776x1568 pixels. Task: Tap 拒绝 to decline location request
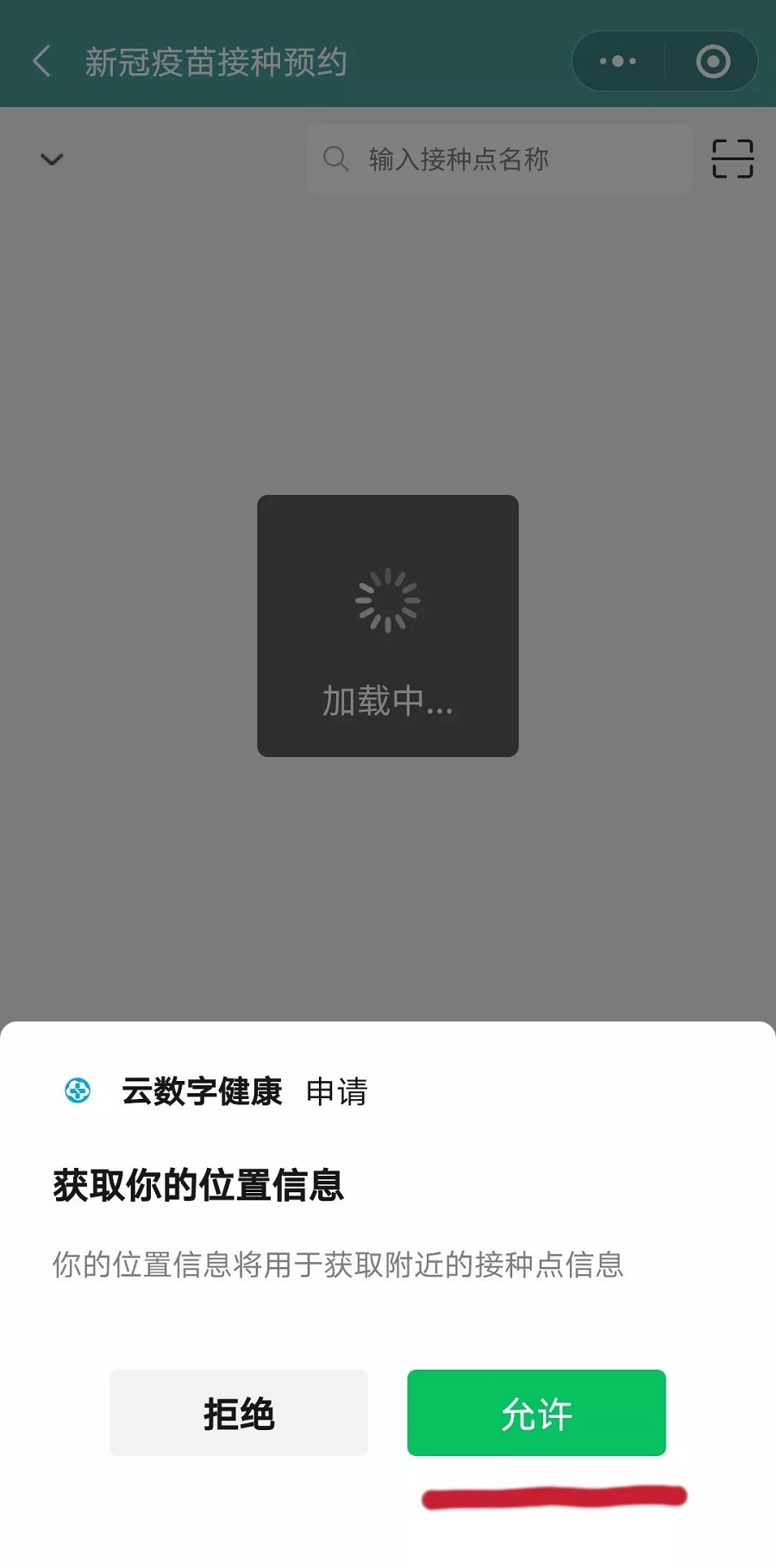[239, 1413]
